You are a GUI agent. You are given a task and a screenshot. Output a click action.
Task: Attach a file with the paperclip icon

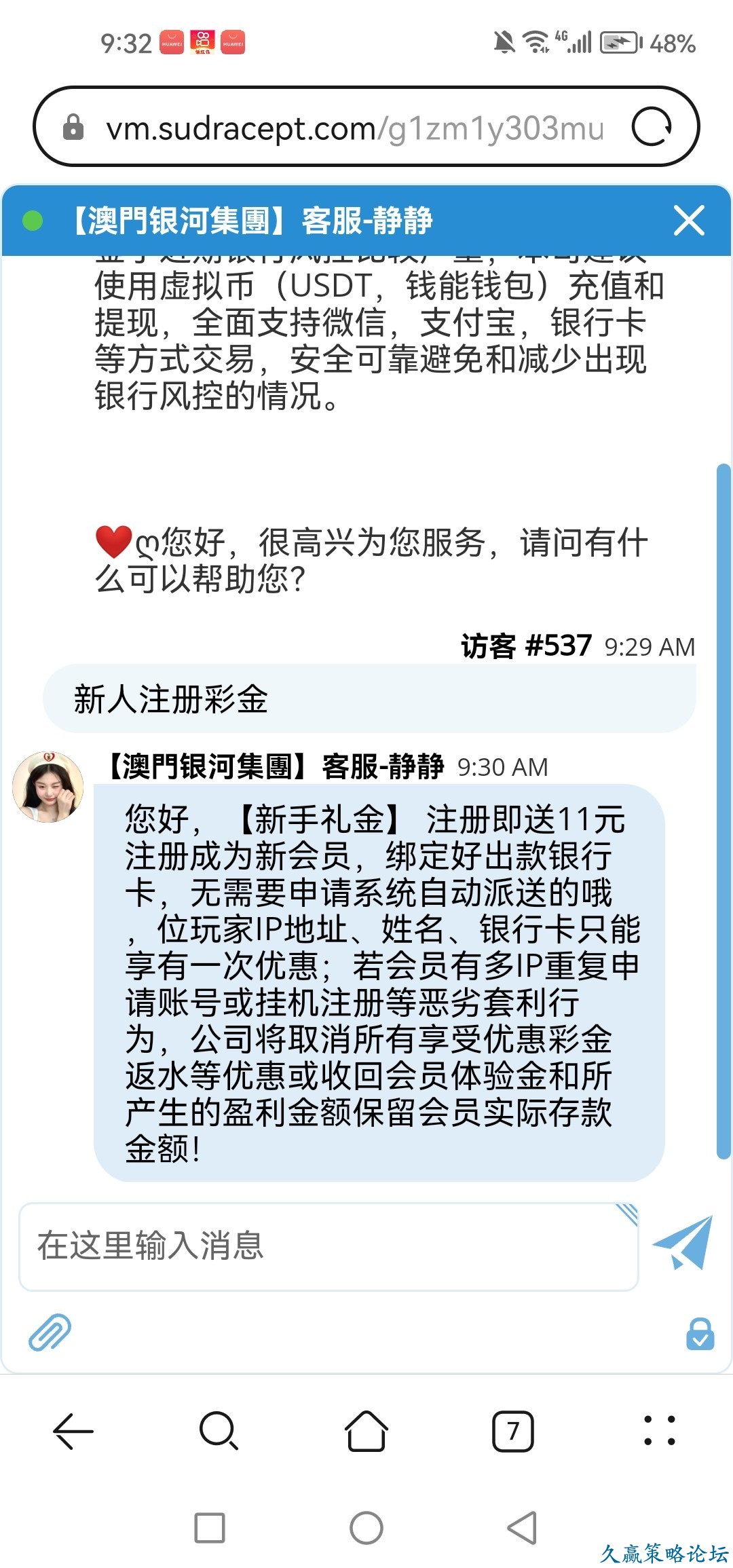tap(50, 1332)
